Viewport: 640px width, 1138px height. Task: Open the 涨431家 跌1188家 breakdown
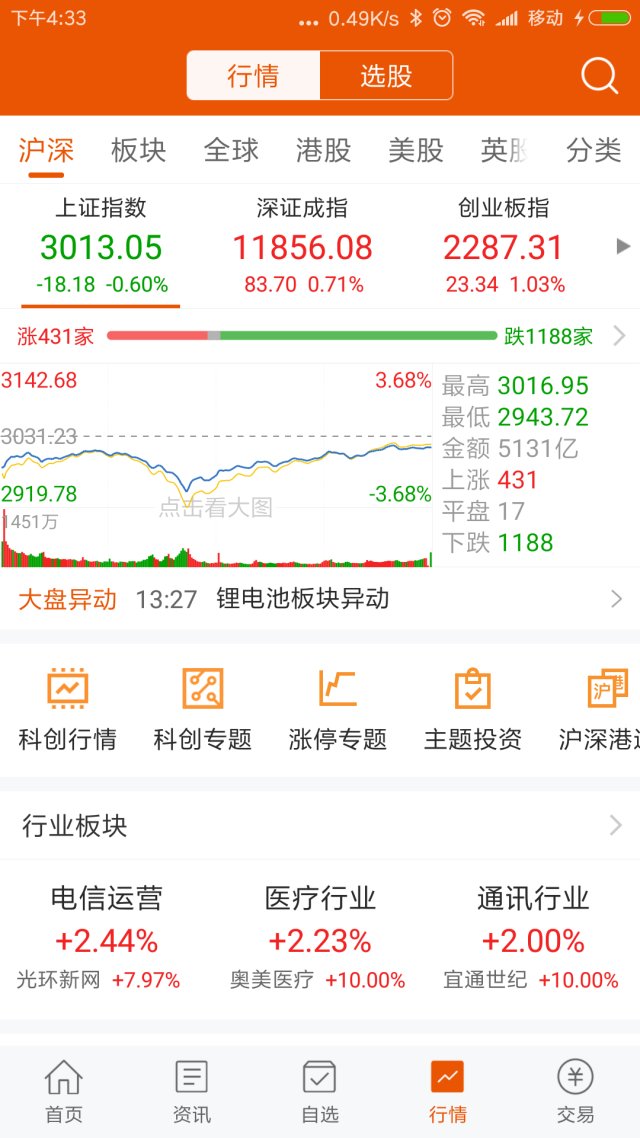(x=320, y=336)
